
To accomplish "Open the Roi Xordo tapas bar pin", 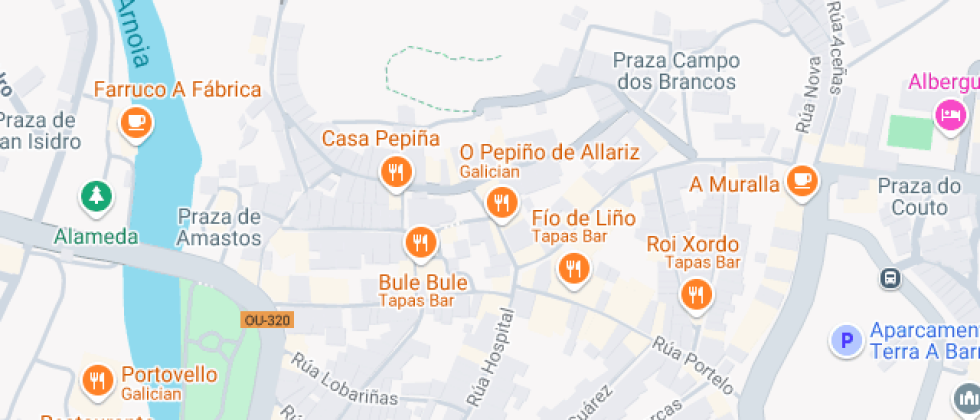I will pos(696,294).
